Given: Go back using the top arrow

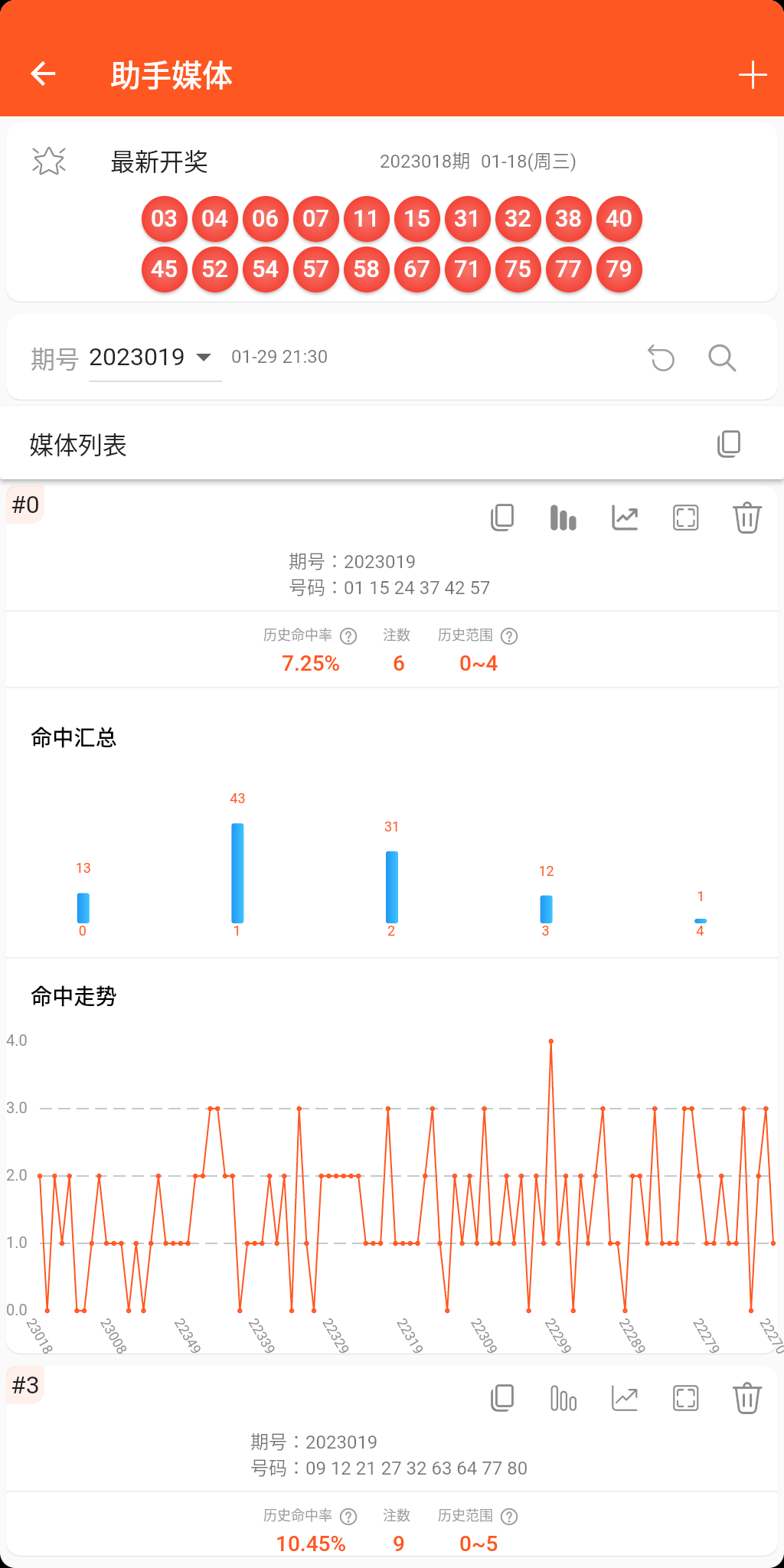Looking at the screenshot, I should (x=44, y=74).
